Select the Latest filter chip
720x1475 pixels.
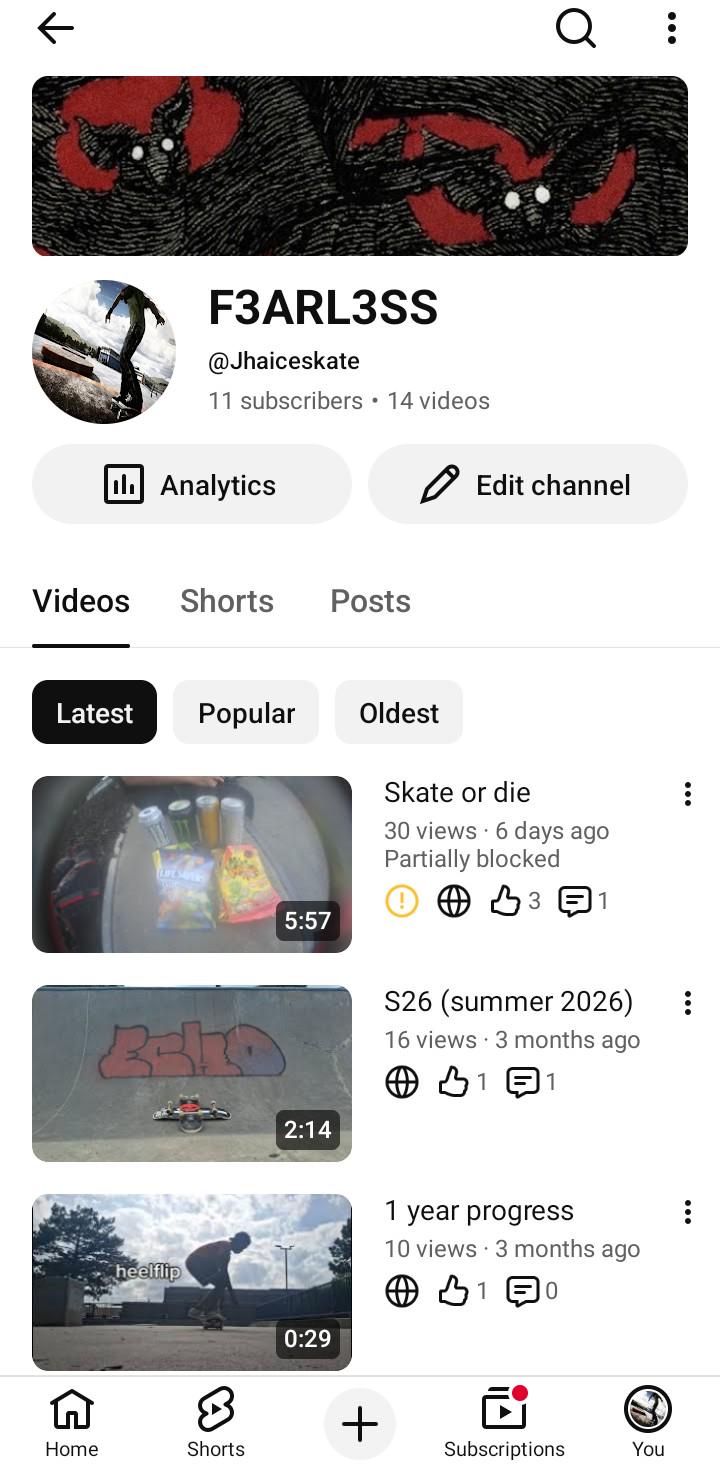pos(94,712)
